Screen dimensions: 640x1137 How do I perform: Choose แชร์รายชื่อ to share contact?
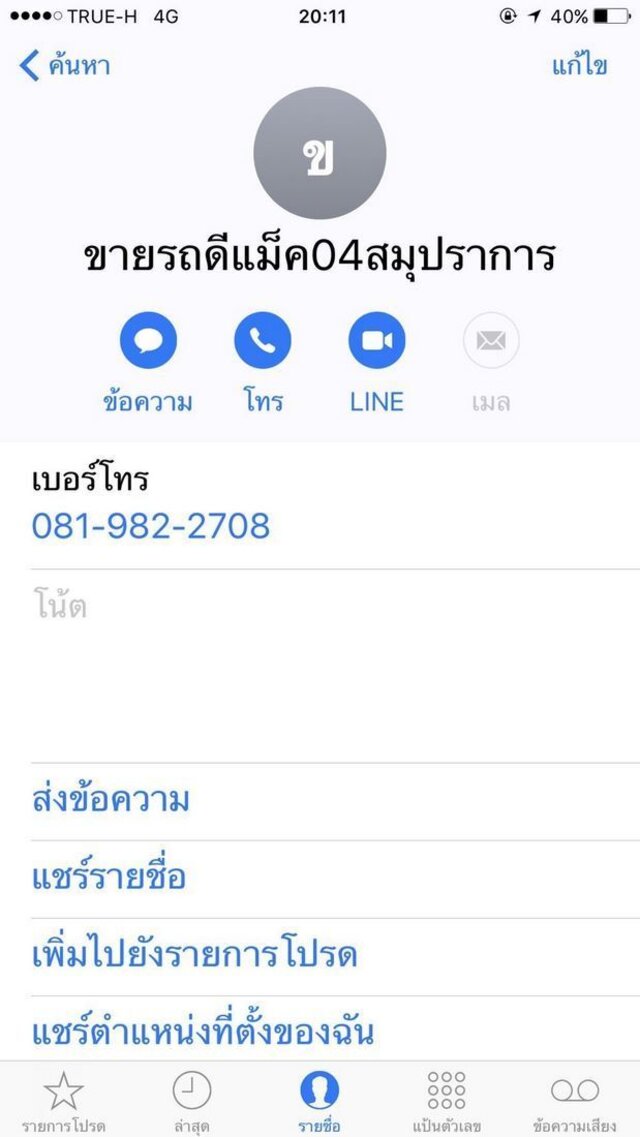tap(335, 879)
